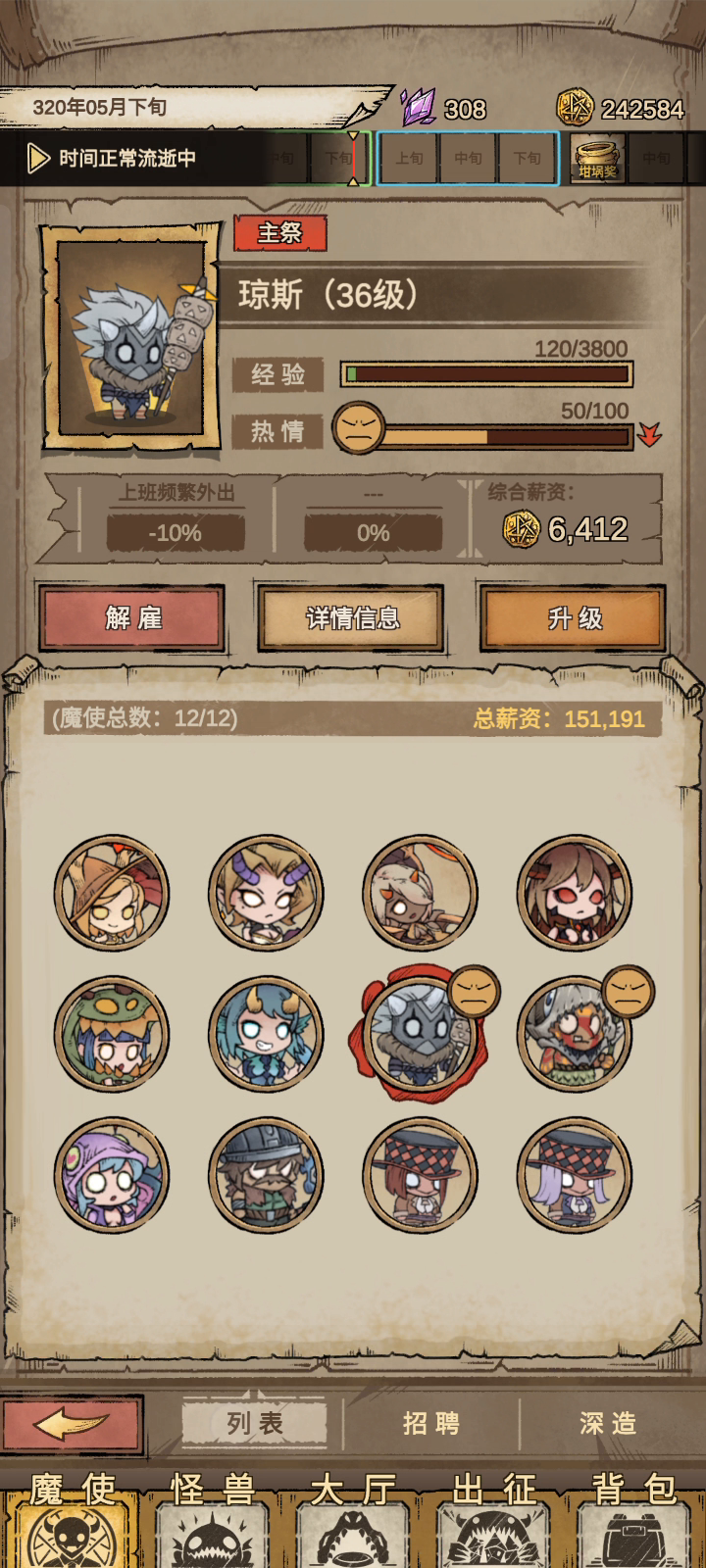
Task: Switch to the 列表 tab
Action: [255, 1423]
